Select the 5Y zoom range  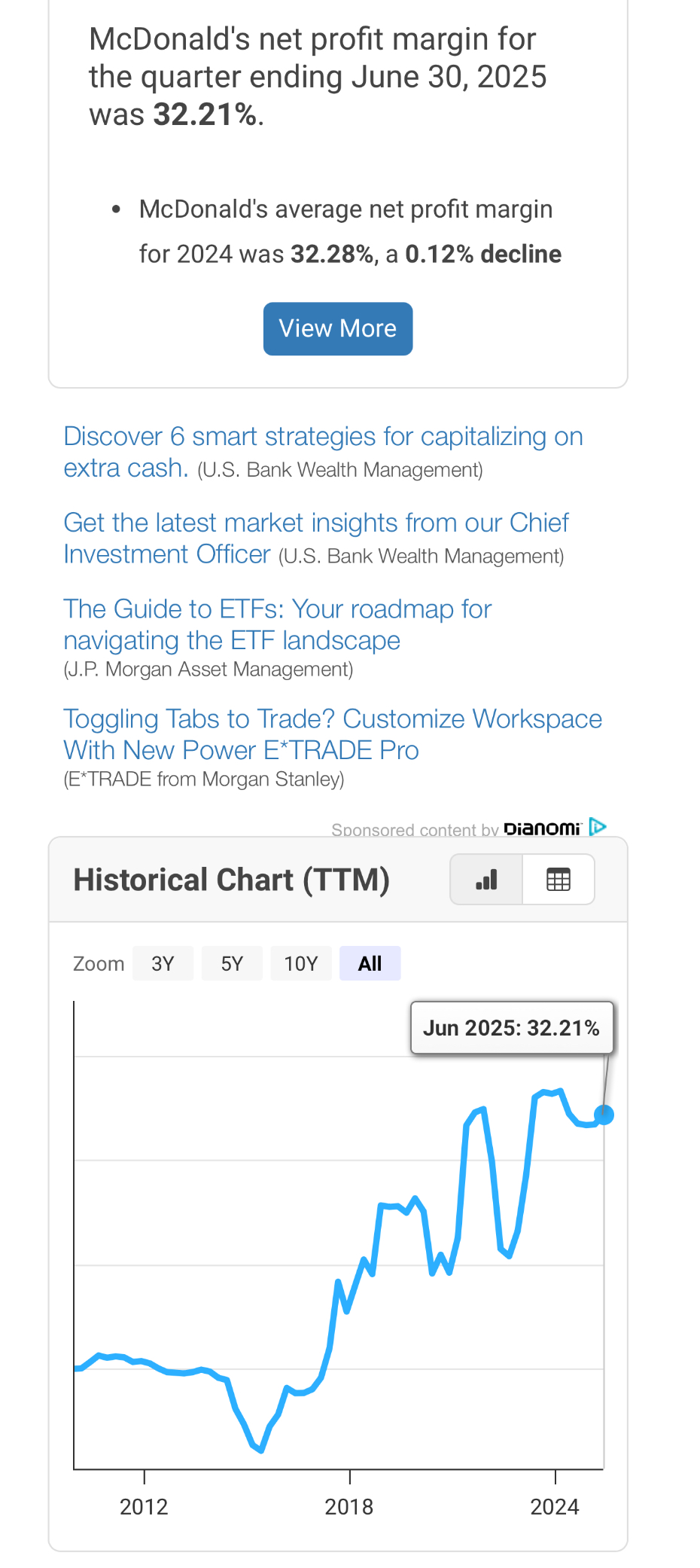232,963
